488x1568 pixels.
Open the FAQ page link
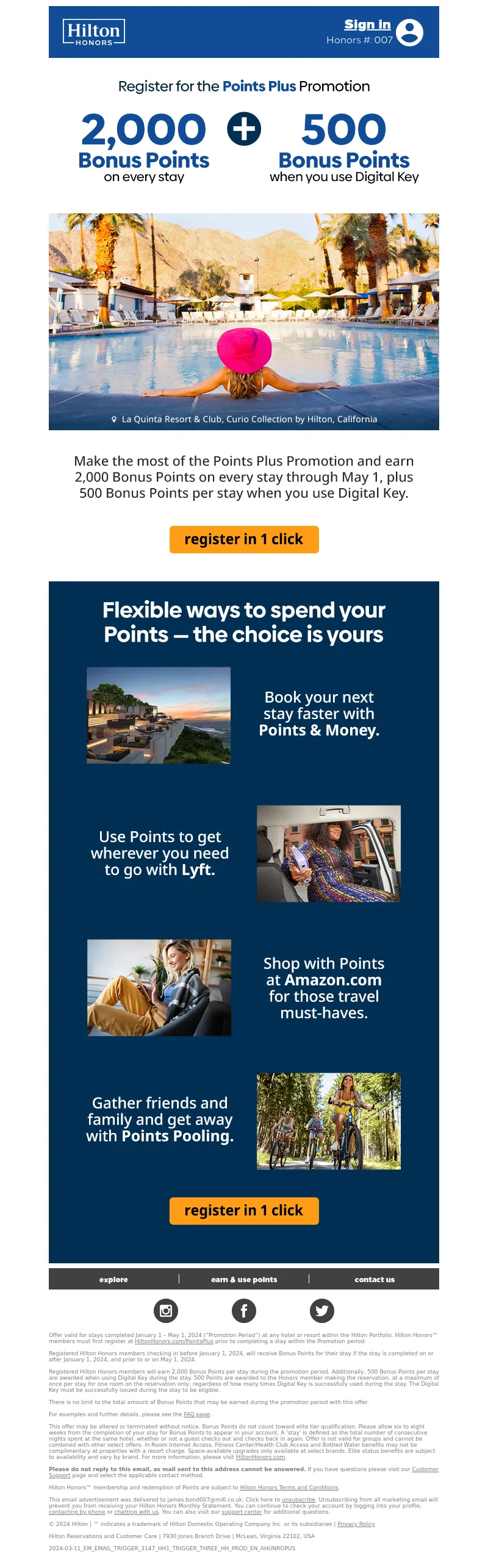(196, 1414)
